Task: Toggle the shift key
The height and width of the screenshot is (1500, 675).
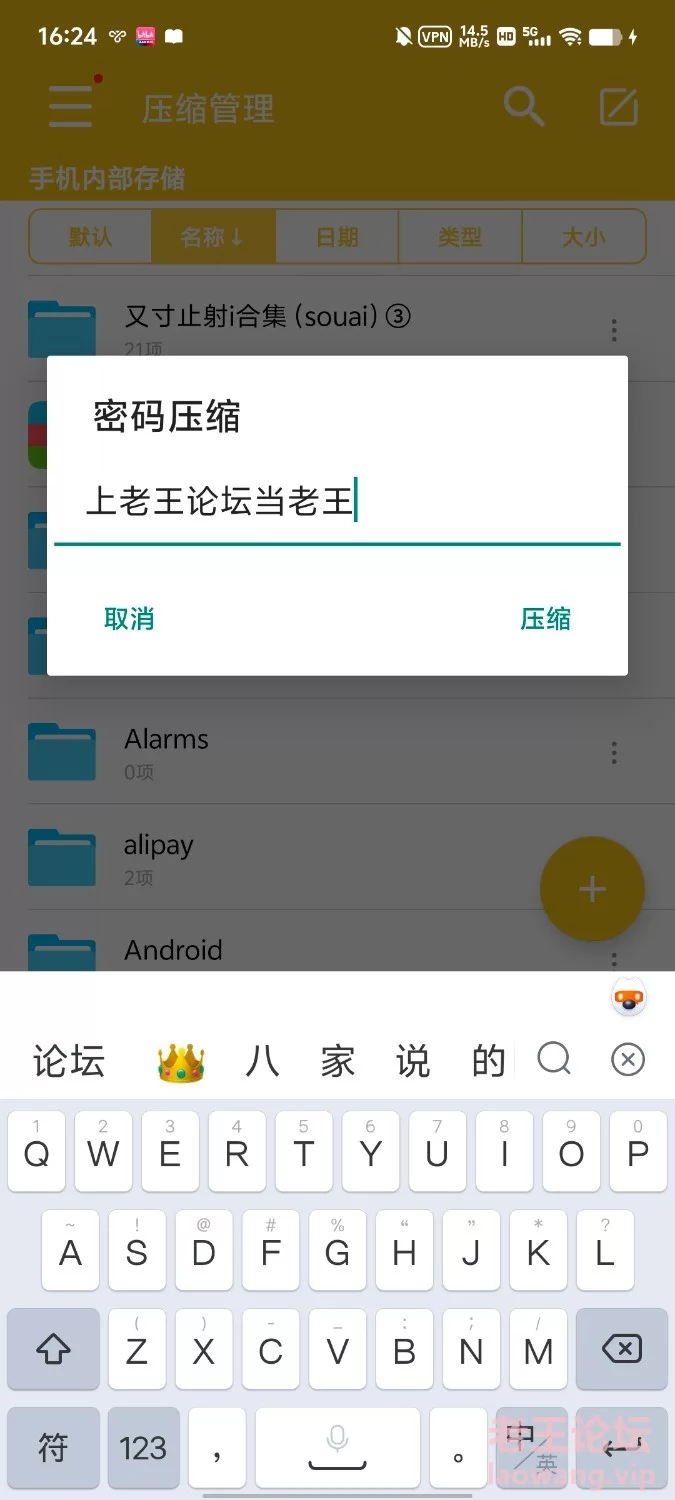Action: pos(53,1350)
